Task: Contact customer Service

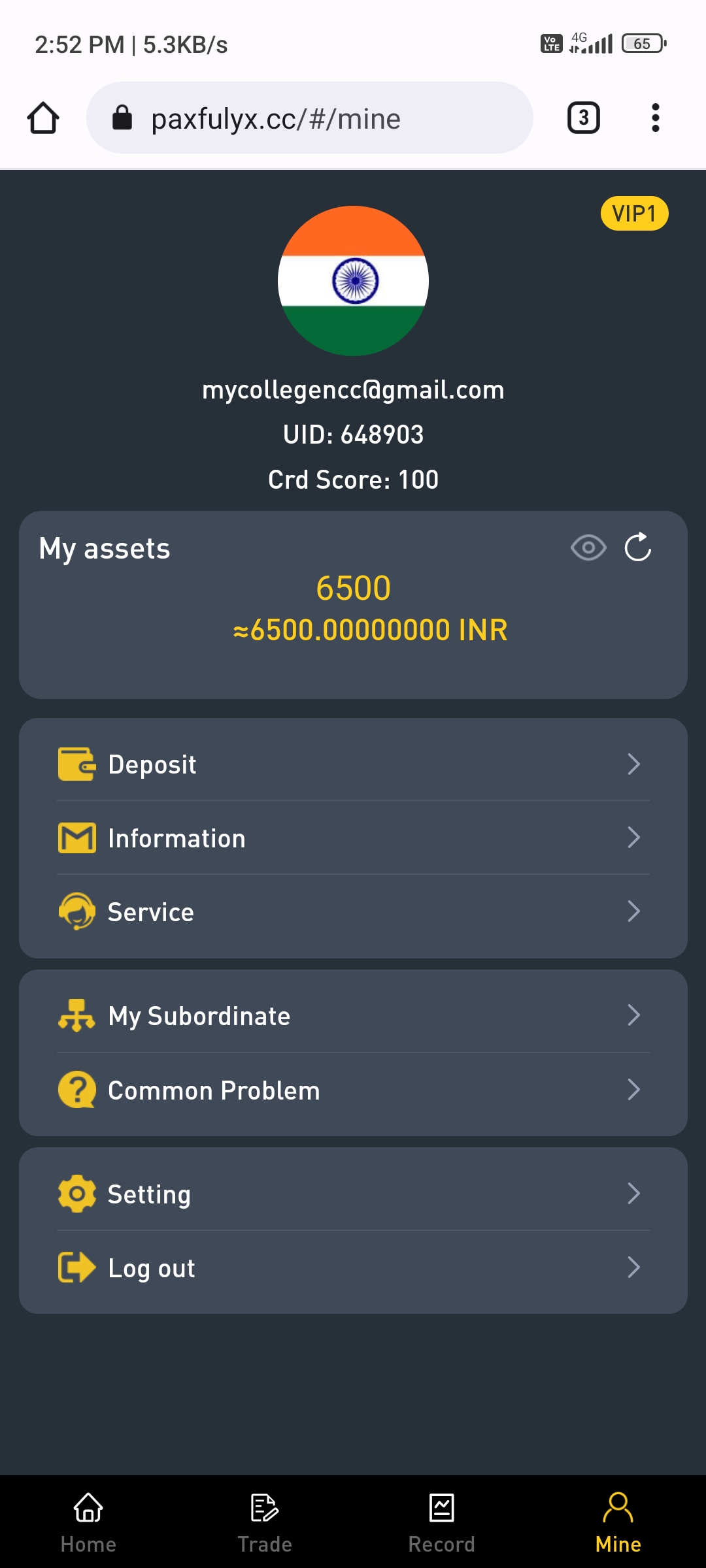Action: (x=353, y=912)
